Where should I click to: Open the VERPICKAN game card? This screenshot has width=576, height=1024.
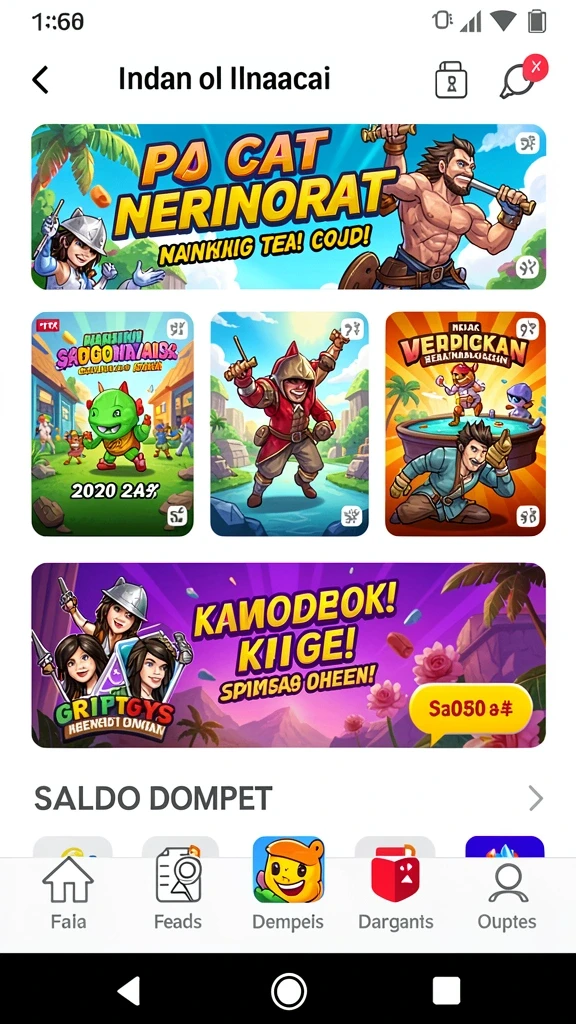(466, 424)
